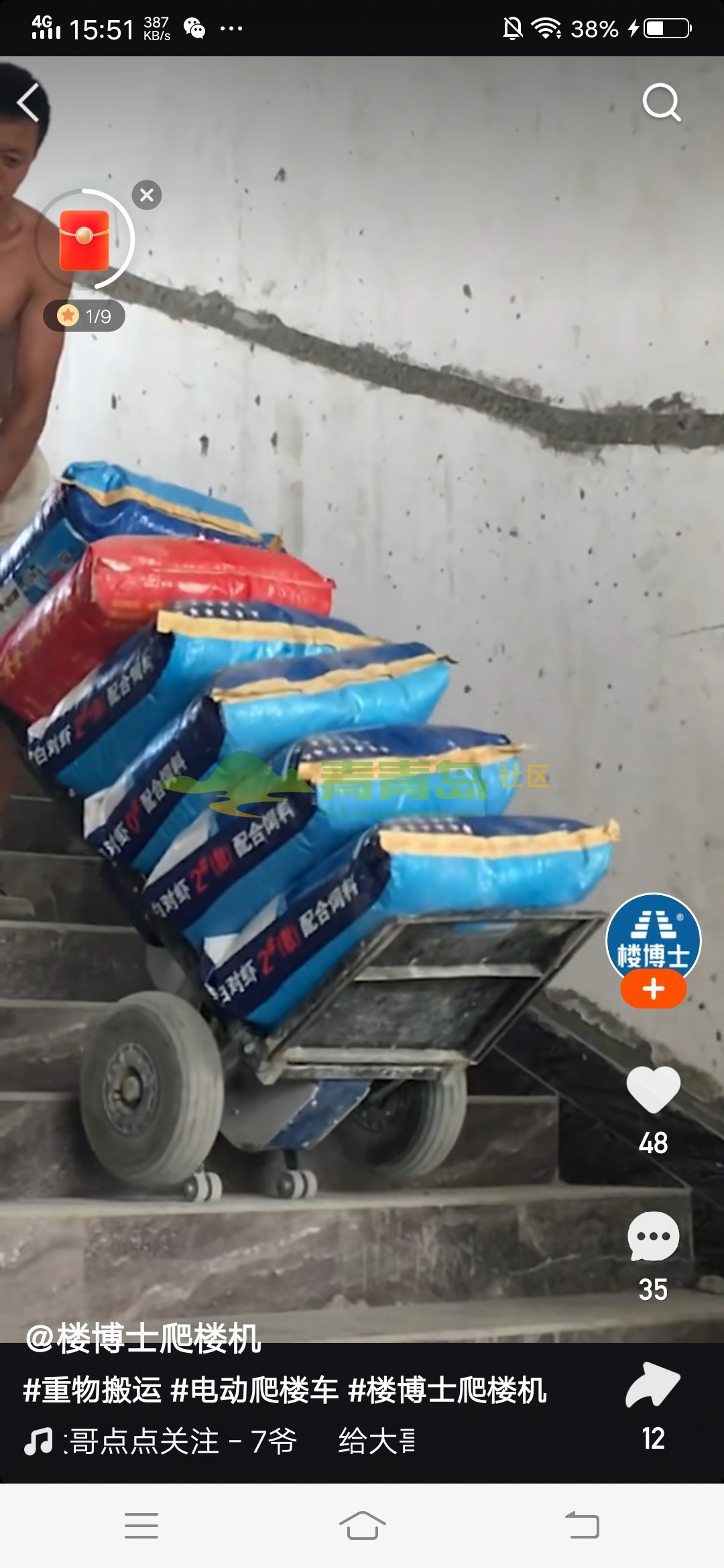Image resolution: width=724 pixels, height=1568 pixels.
Task: Open search with the magnifier icon
Action: click(661, 103)
